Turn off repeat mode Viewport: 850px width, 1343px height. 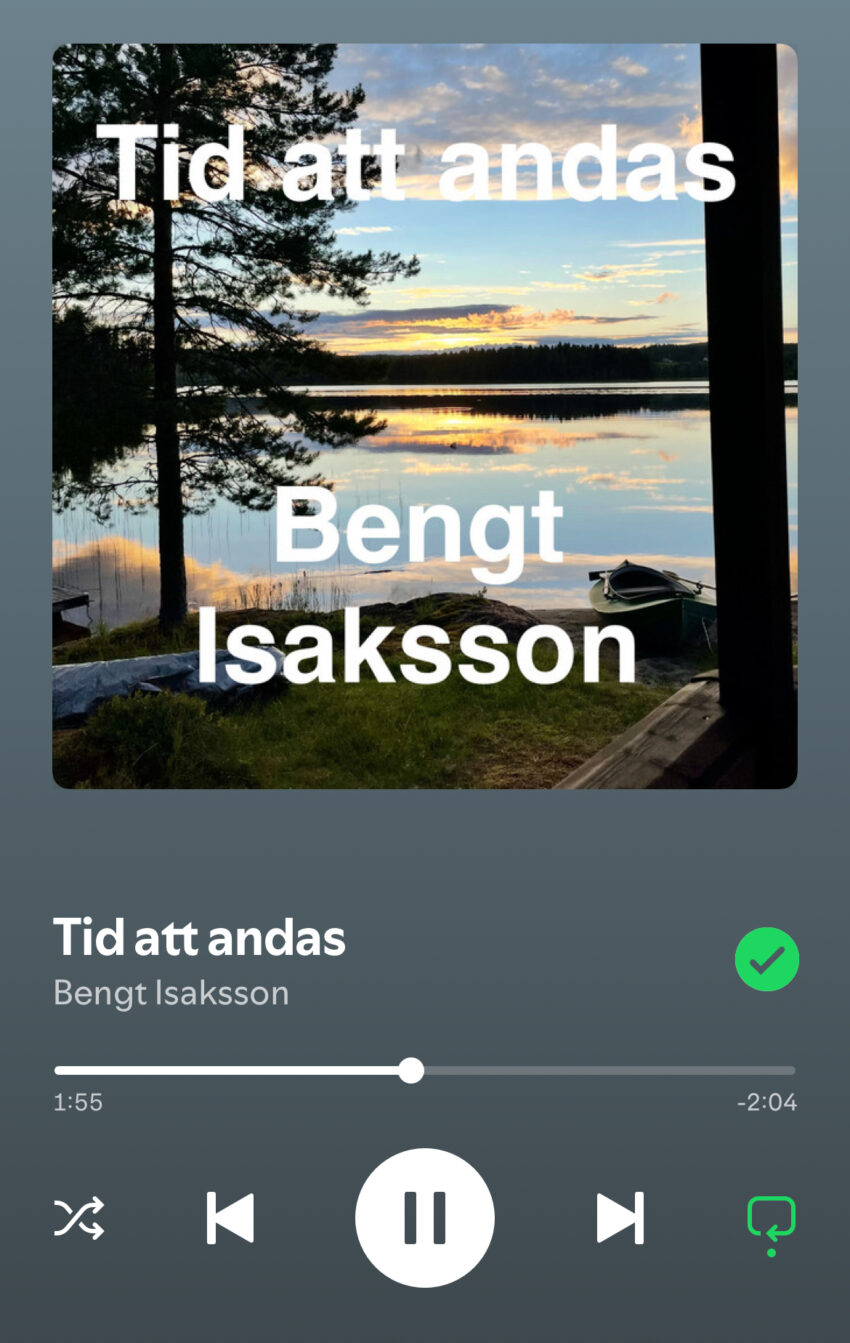coord(771,1222)
